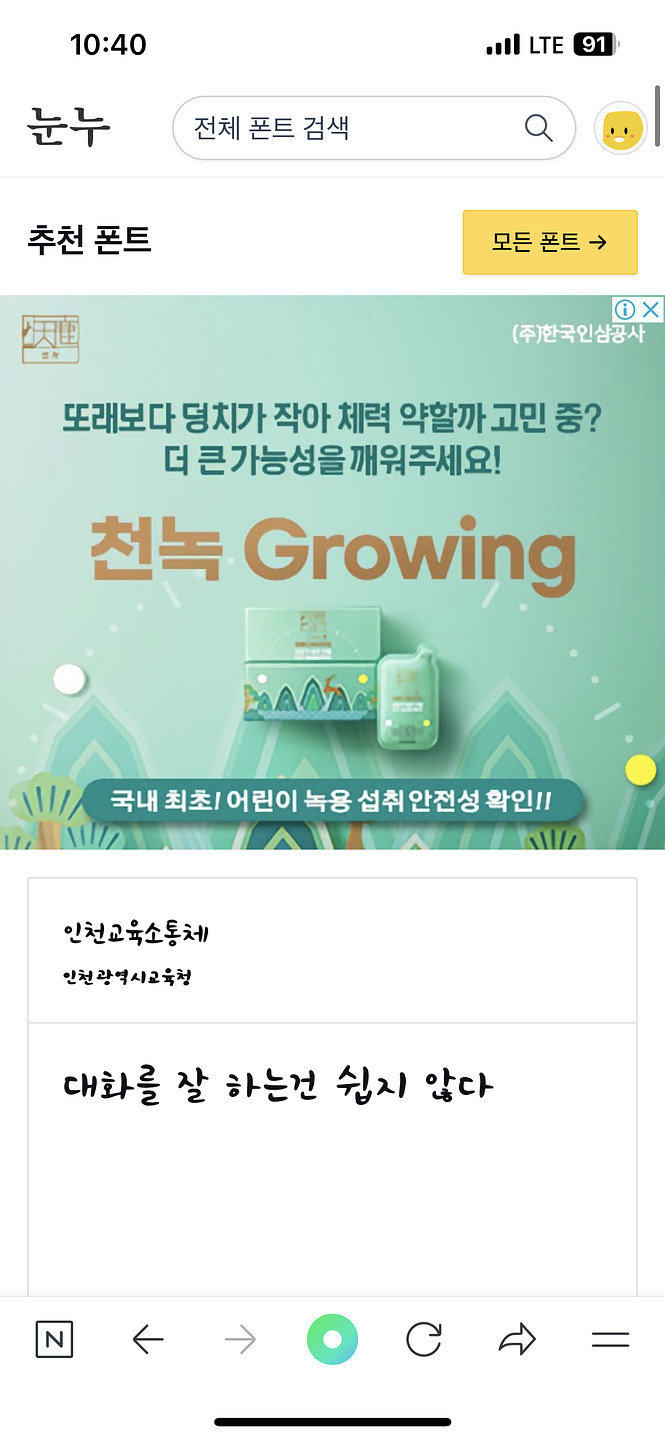Image resolution: width=665 pixels, height=1440 pixels.
Task: Tap the green circle browser button
Action: click(x=332, y=1340)
